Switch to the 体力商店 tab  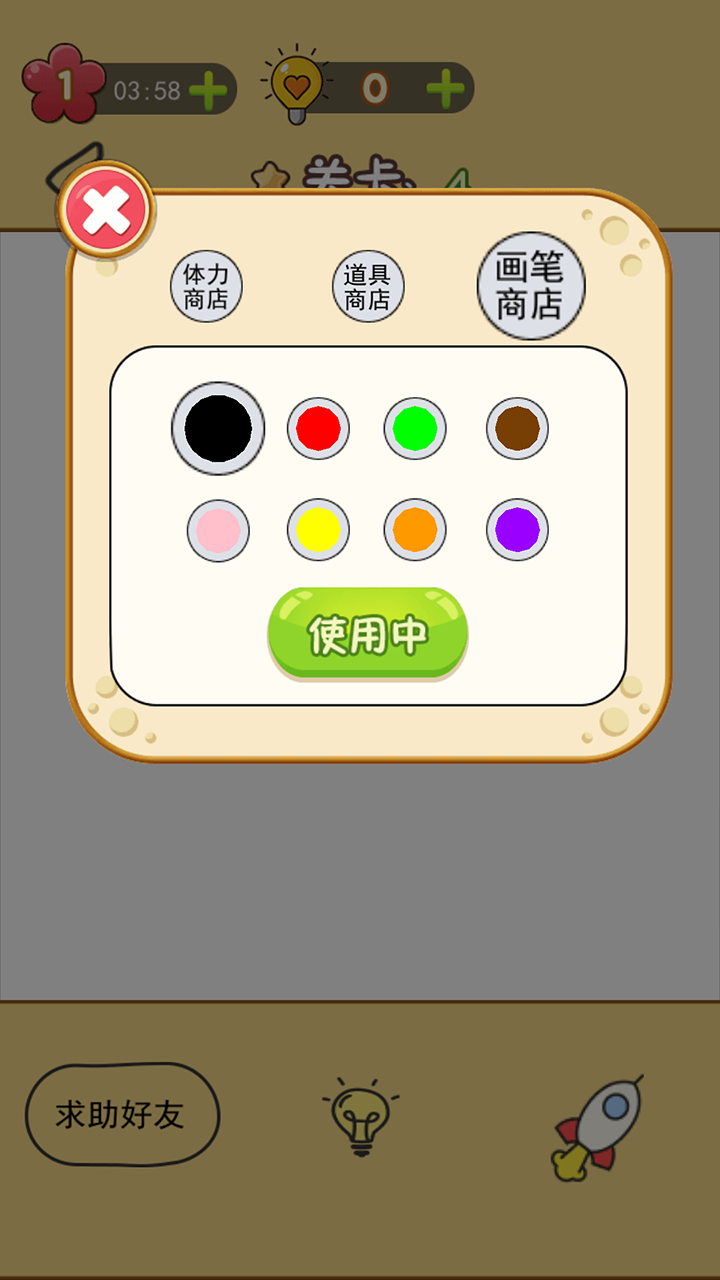(206, 287)
